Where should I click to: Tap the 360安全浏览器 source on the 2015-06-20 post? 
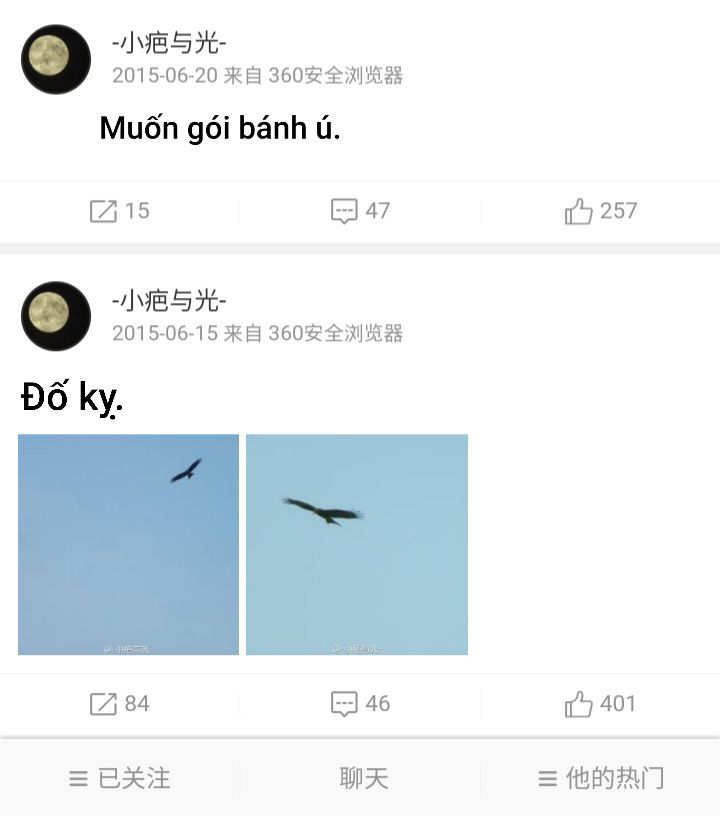click(x=336, y=76)
